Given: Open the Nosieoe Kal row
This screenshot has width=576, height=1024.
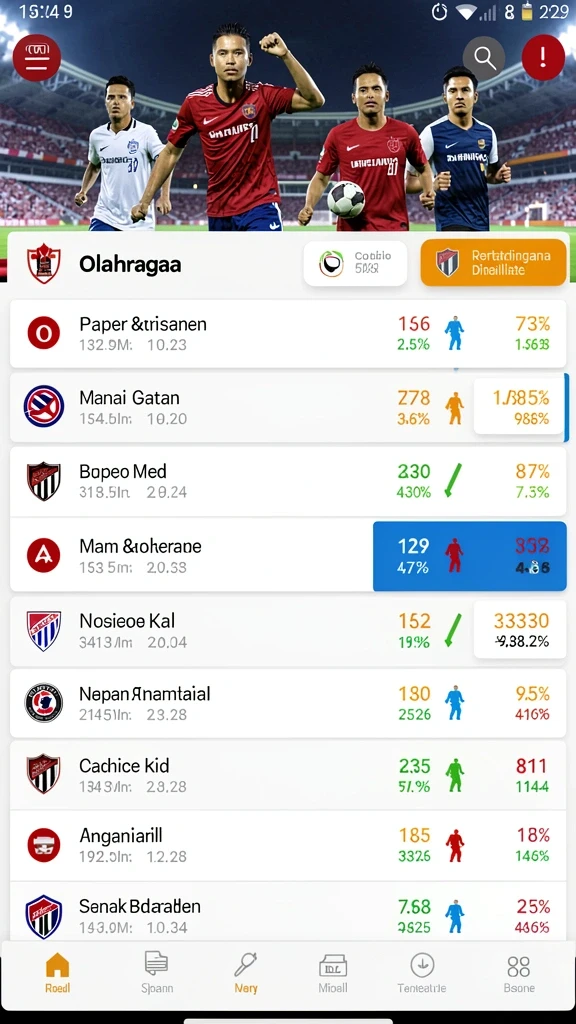Looking at the screenshot, I should click(288, 630).
